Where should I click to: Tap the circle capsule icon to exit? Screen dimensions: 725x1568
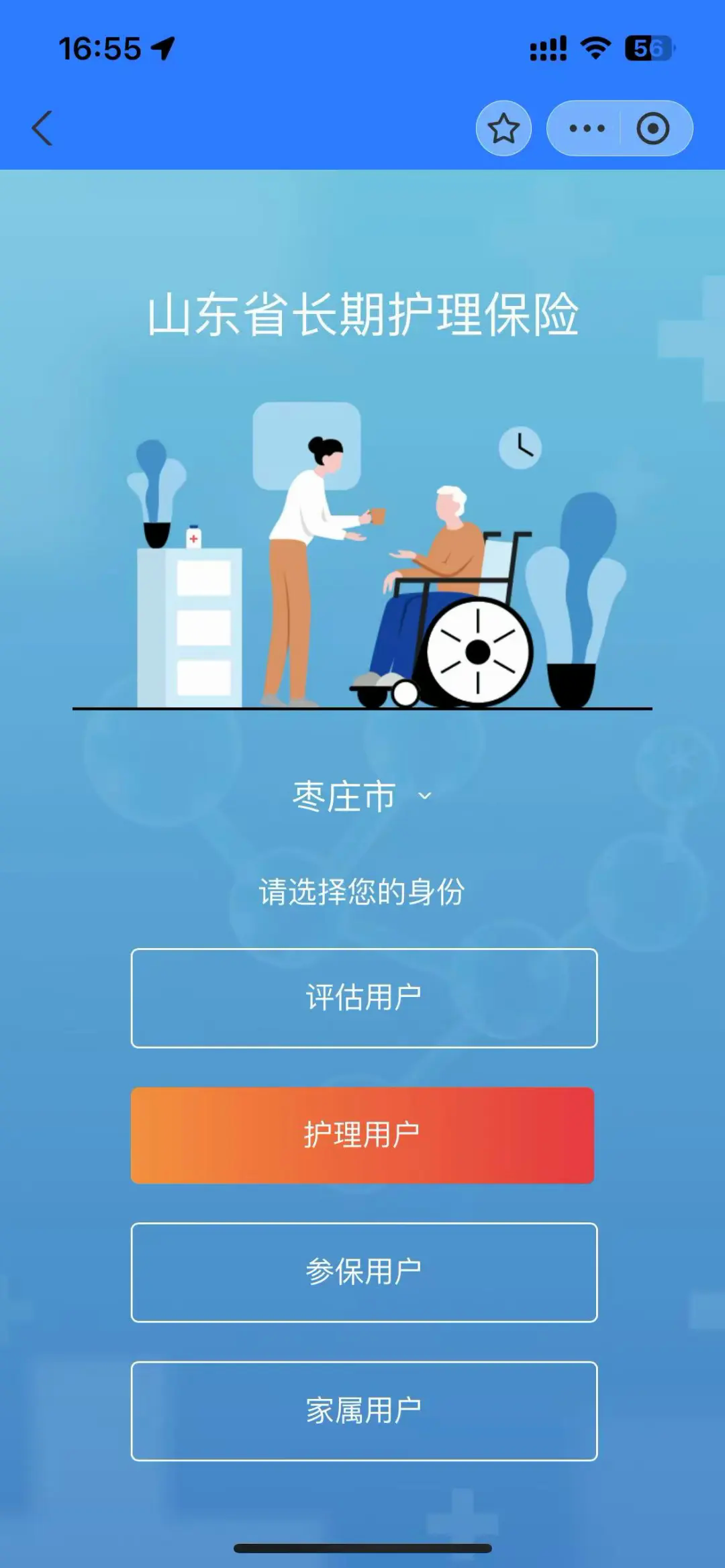[654, 128]
